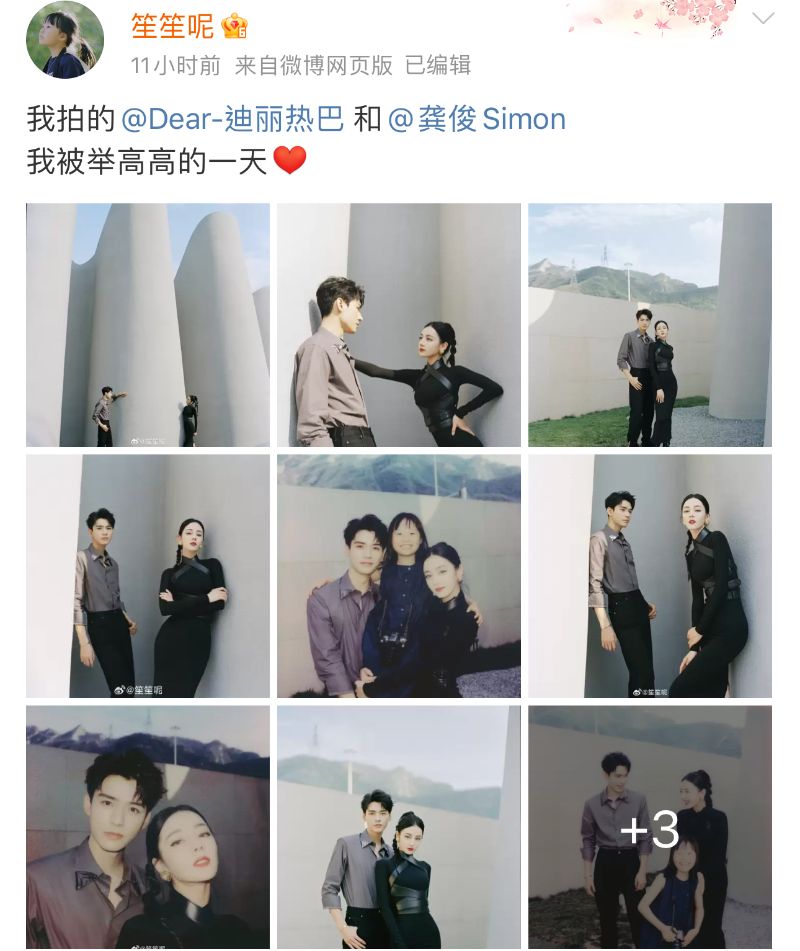
Task: Open 笙笙呢's profile avatar
Action: point(65,40)
